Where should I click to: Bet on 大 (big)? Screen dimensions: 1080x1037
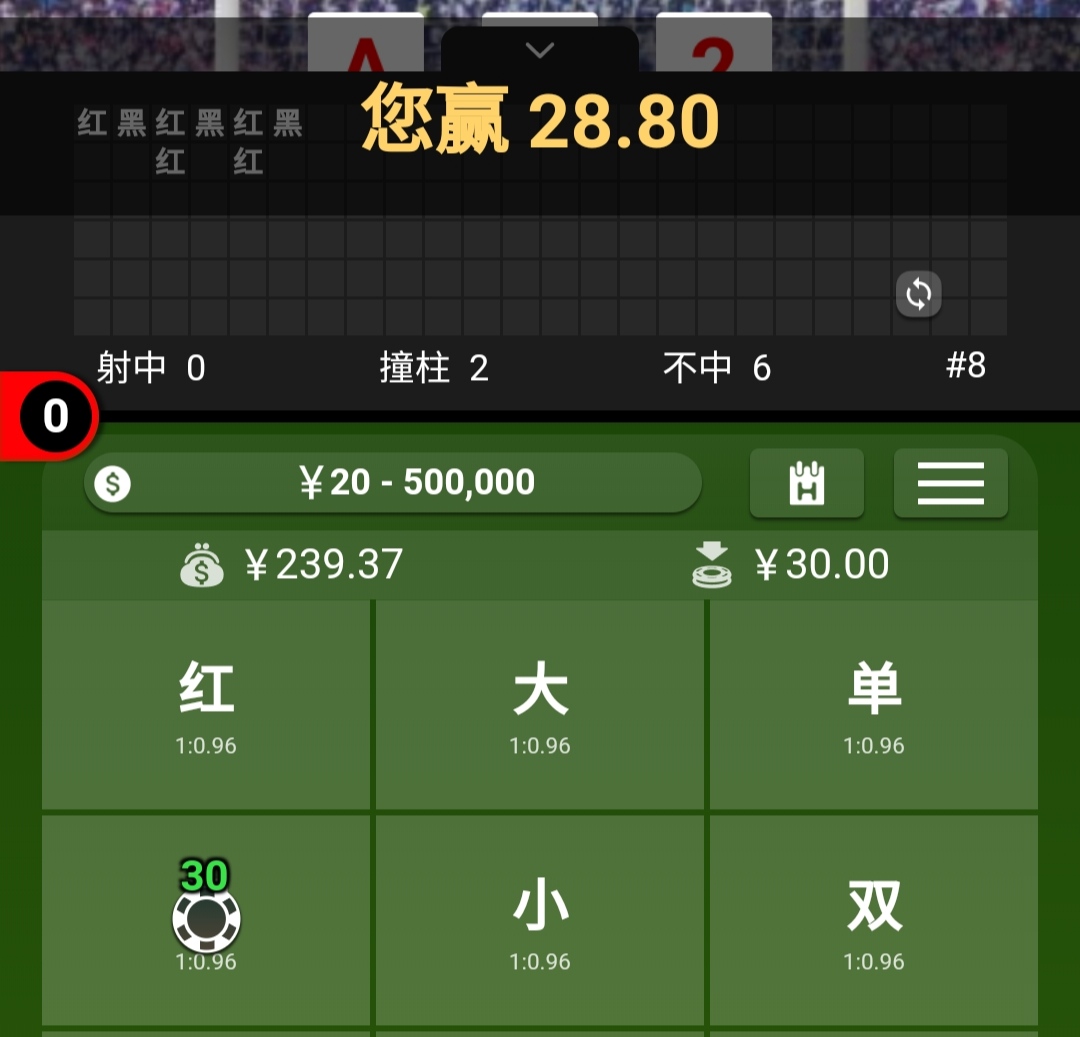(540, 705)
